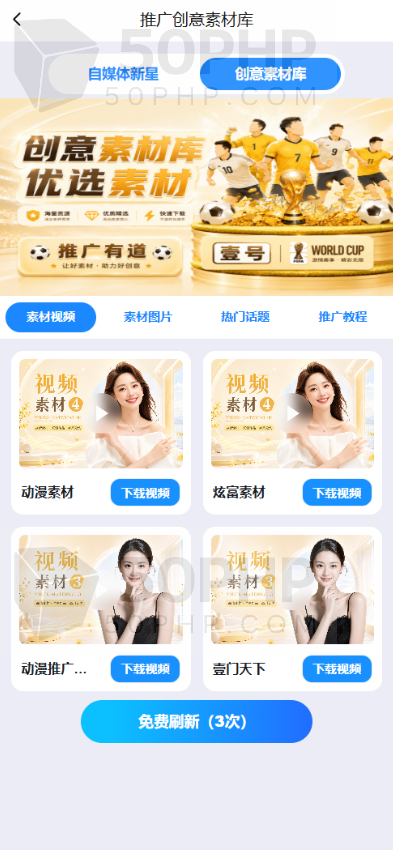
Task: Open the 创意素材库 World Cup banner
Action: coord(196,197)
